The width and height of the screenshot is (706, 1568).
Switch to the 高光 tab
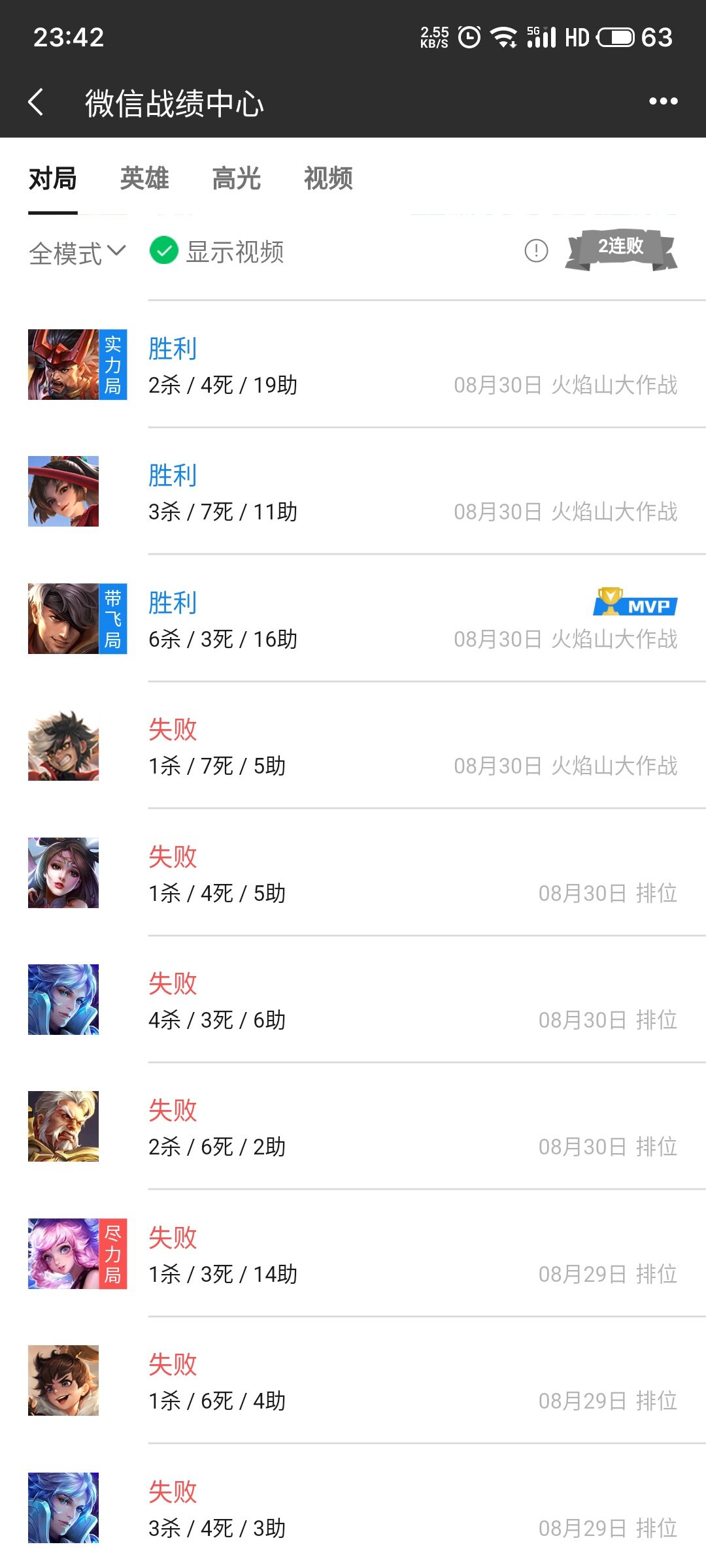[236, 178]
